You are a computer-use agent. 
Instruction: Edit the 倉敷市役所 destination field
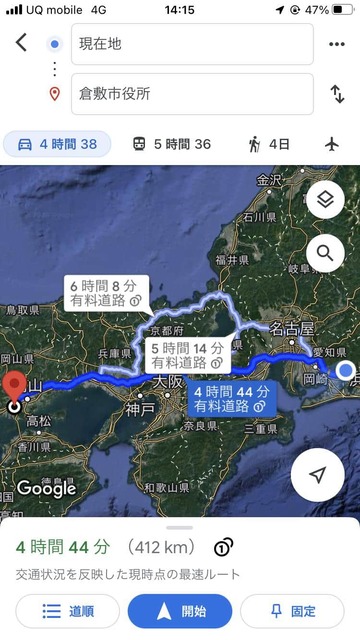point(192,94)
